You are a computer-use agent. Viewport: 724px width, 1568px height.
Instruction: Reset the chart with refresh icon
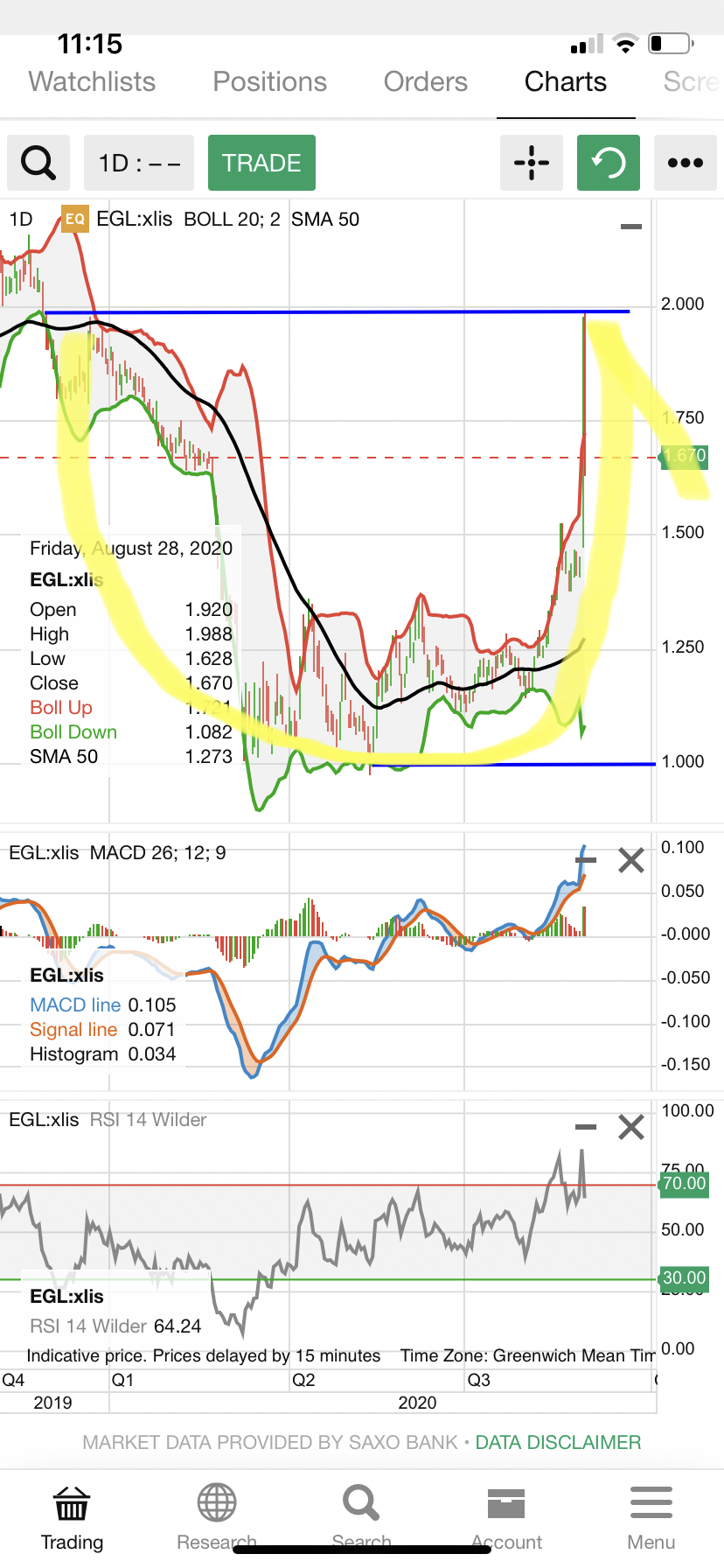(608, 163)
